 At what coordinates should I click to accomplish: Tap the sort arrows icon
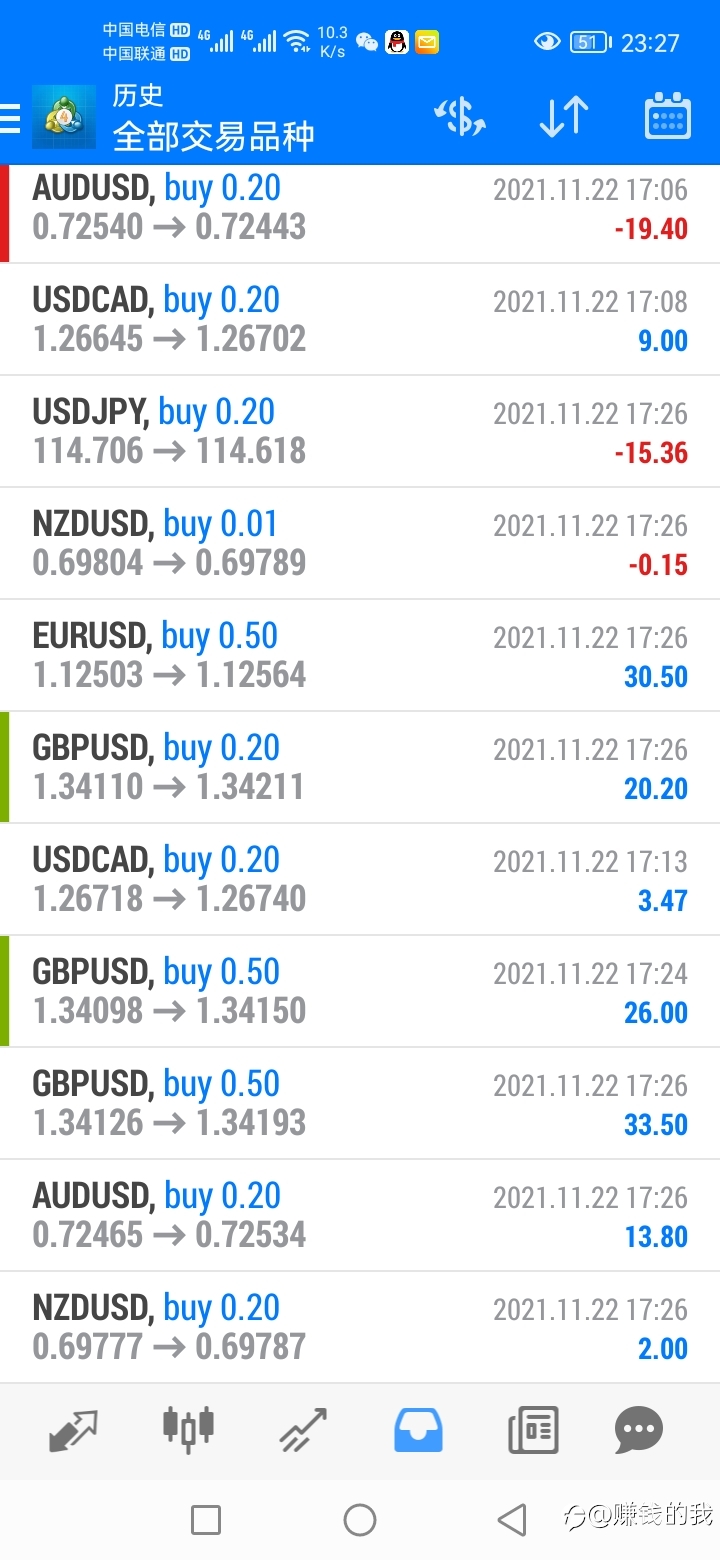tap(564, 117)
